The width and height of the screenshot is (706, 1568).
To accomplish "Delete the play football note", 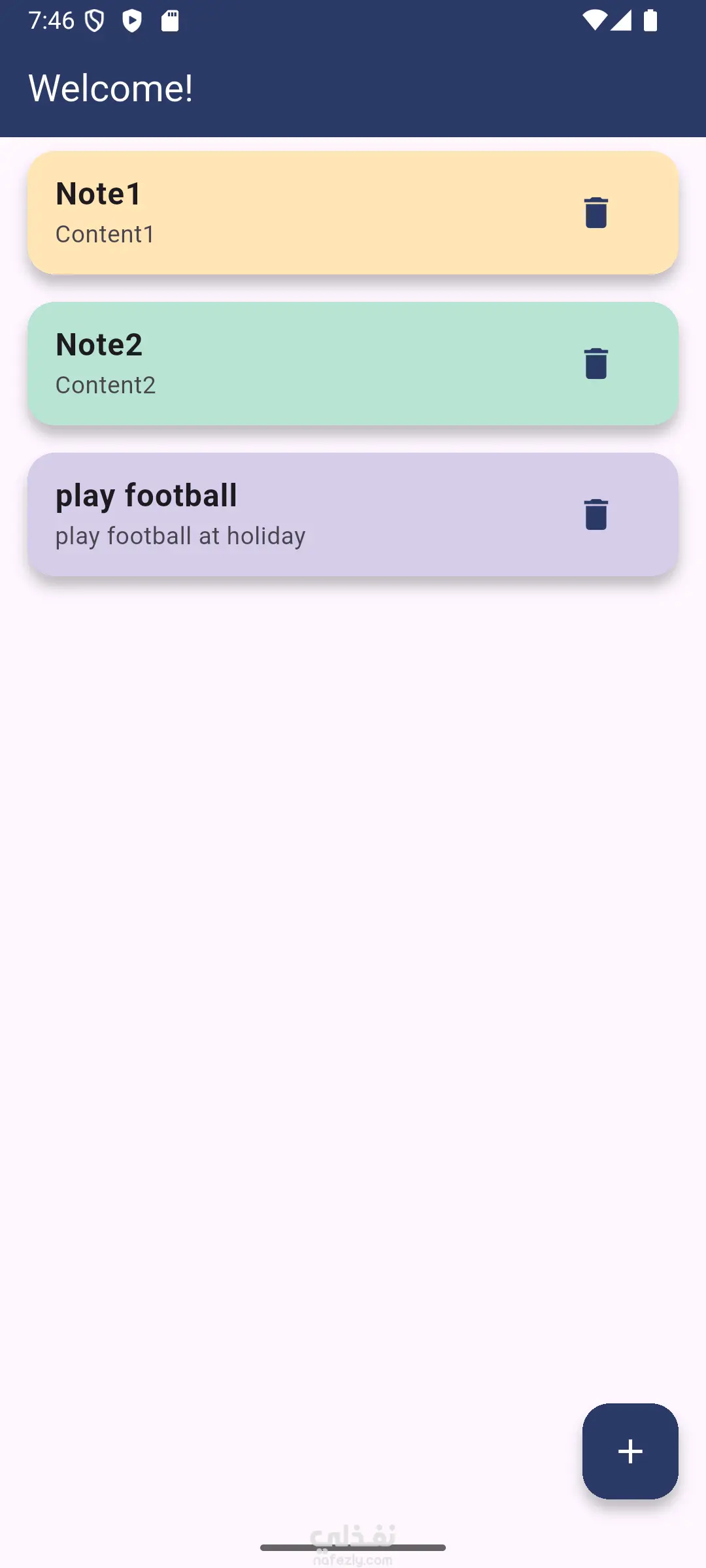I will (596, 514).
